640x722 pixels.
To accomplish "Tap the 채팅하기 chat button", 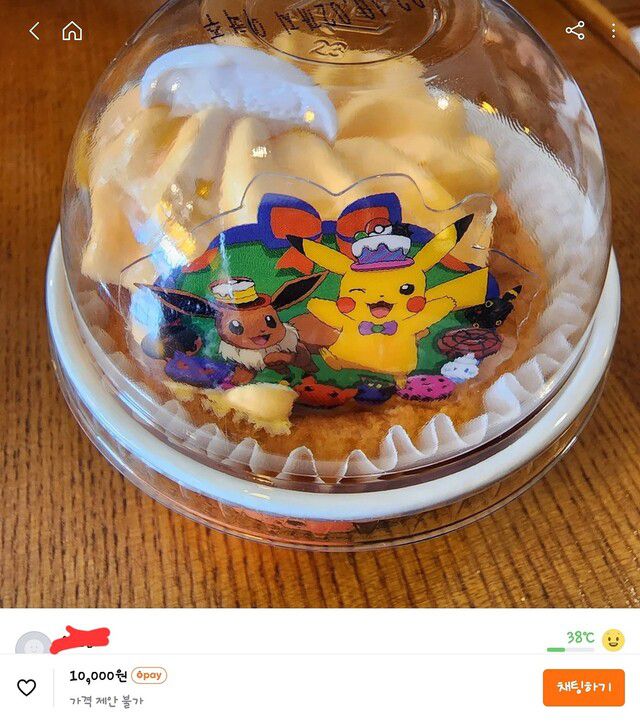I will (583, 687).
